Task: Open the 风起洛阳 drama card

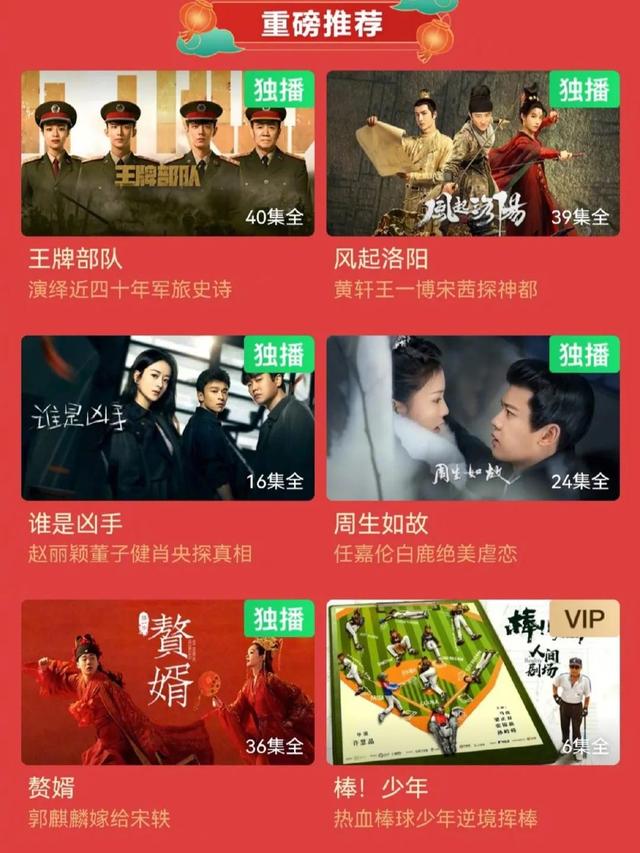Action: pos(473,153)
